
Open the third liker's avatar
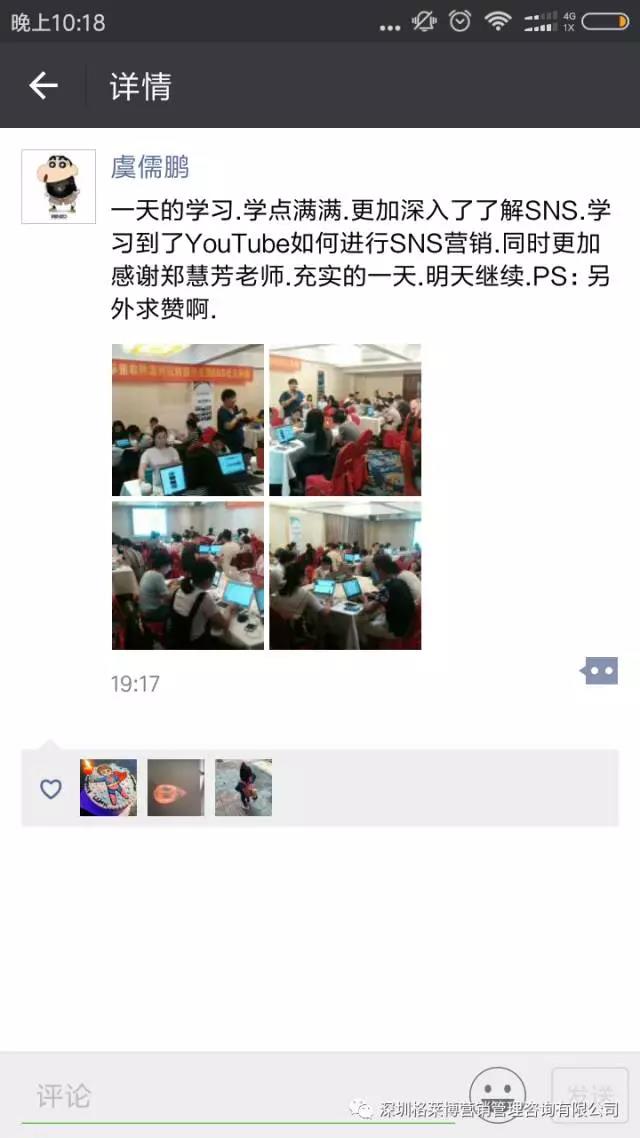pos(243,788)
